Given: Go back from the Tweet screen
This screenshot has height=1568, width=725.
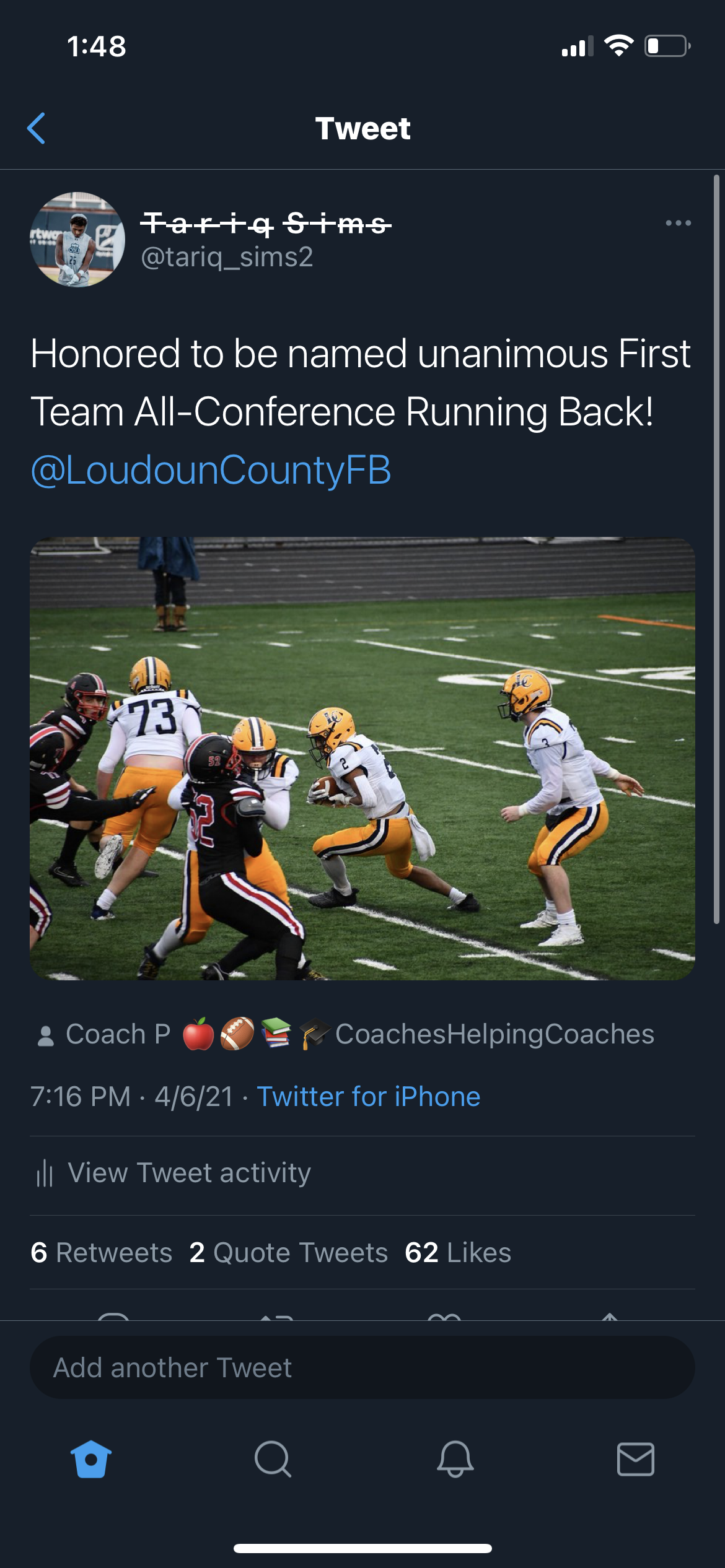Looking at the screenshot, I should click(37, 128).
